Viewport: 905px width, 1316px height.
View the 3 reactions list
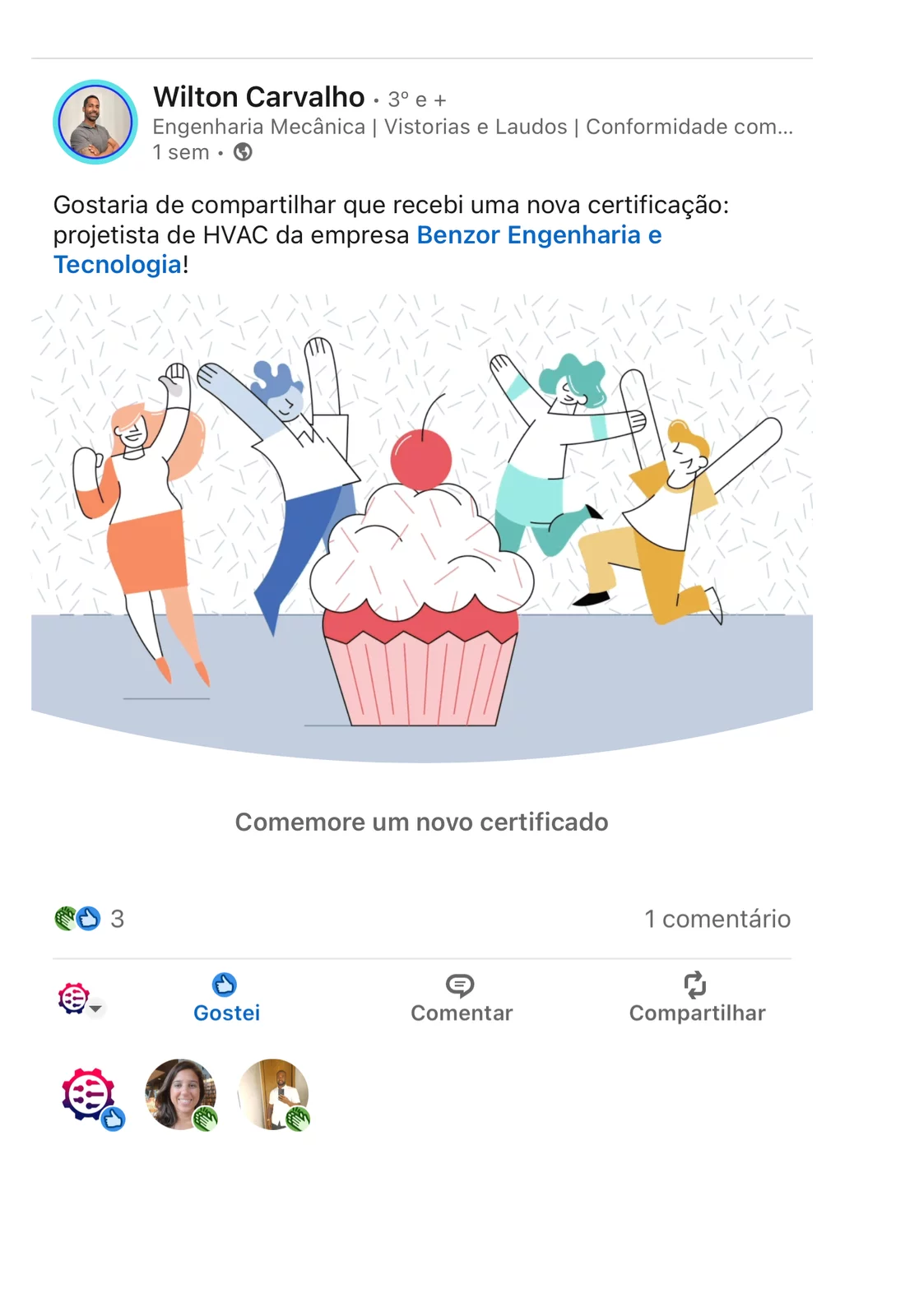89,919
